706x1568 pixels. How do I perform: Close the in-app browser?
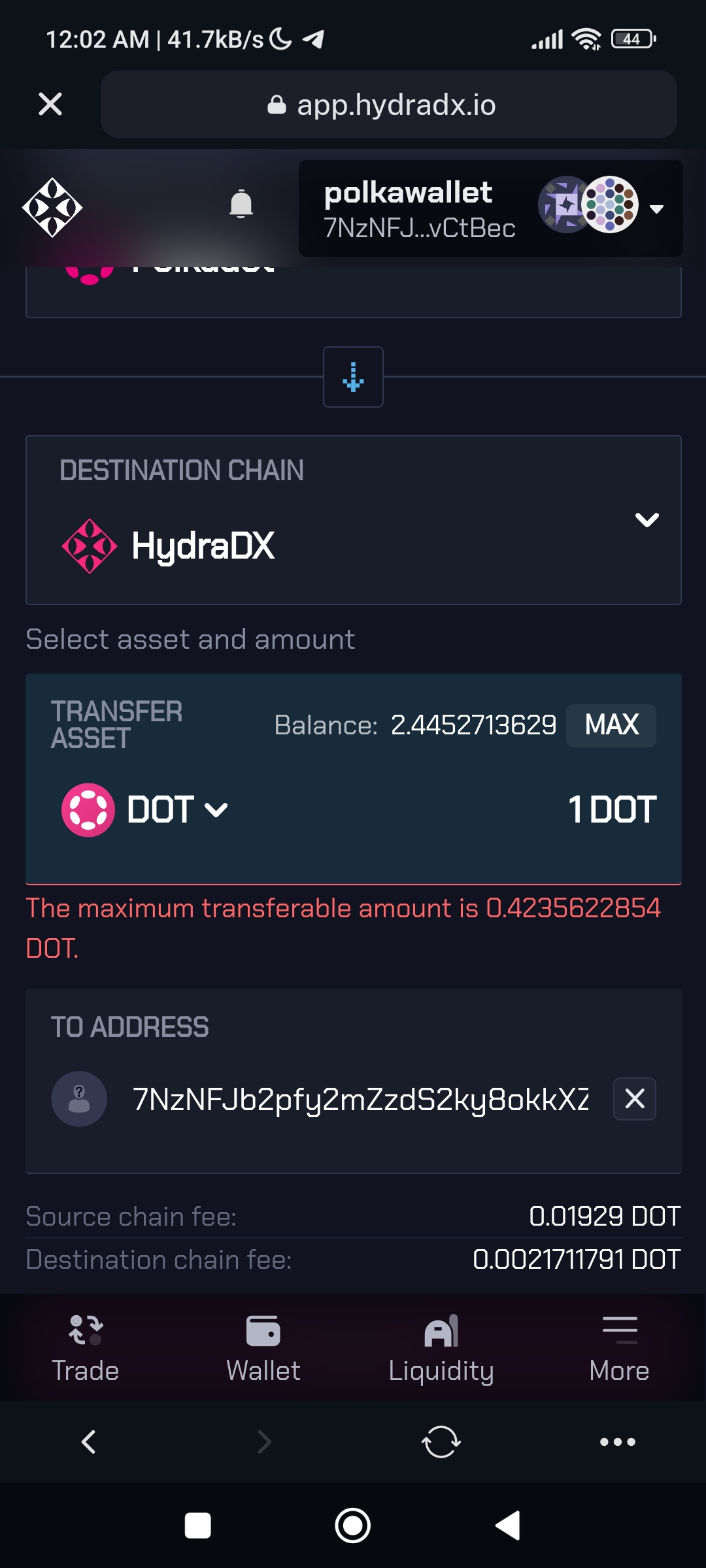(x=50, y=104)
